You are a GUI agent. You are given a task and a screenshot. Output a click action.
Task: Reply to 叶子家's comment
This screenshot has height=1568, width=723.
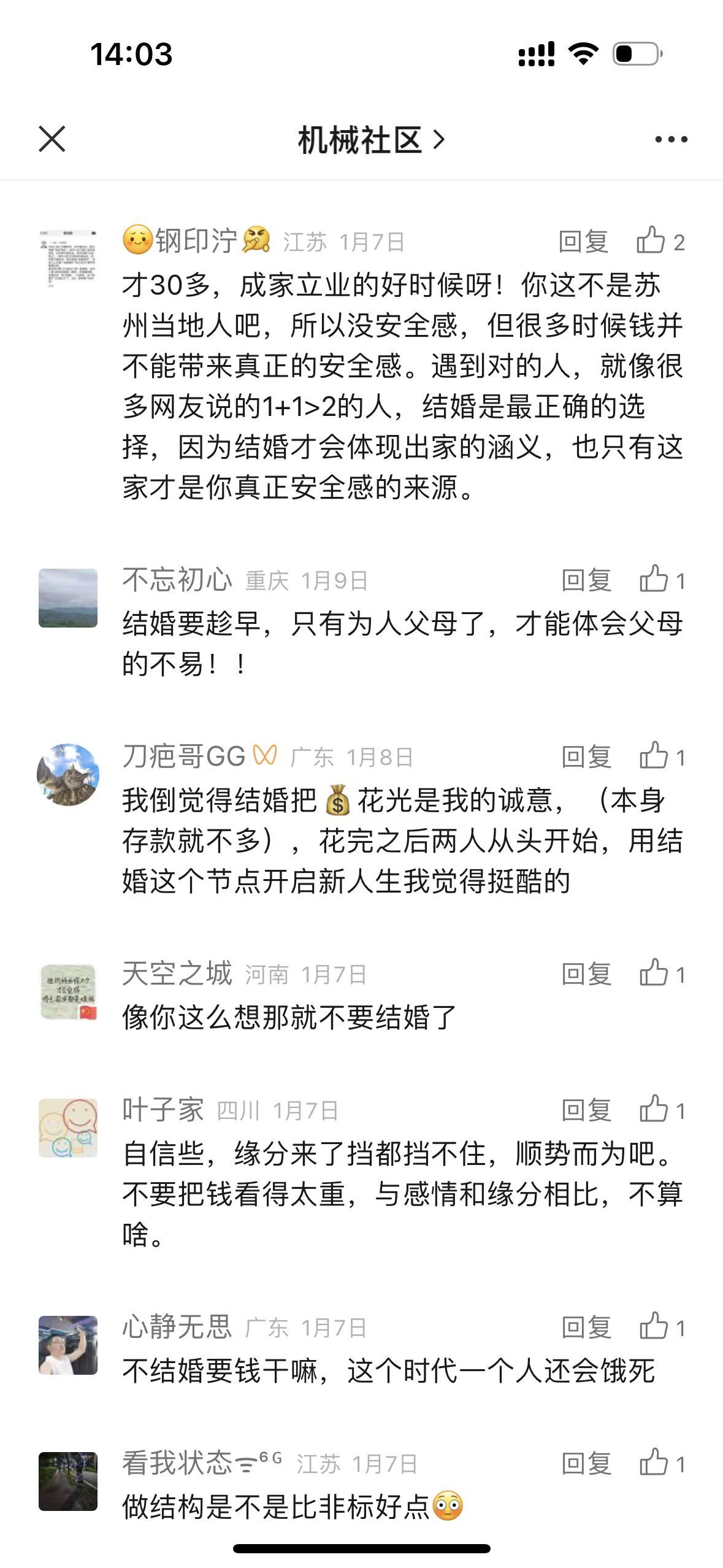586,1110
